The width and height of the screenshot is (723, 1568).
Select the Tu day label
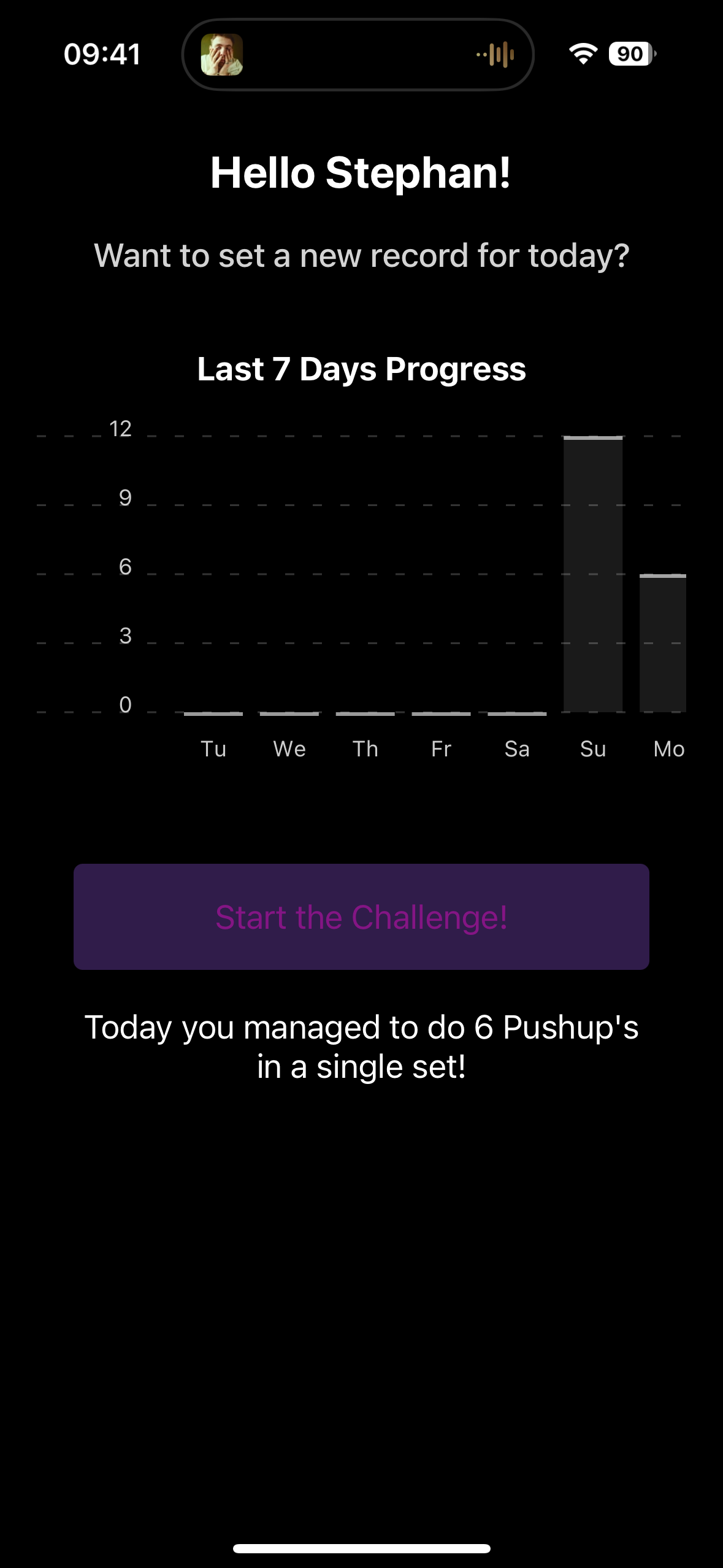point(213,748)
